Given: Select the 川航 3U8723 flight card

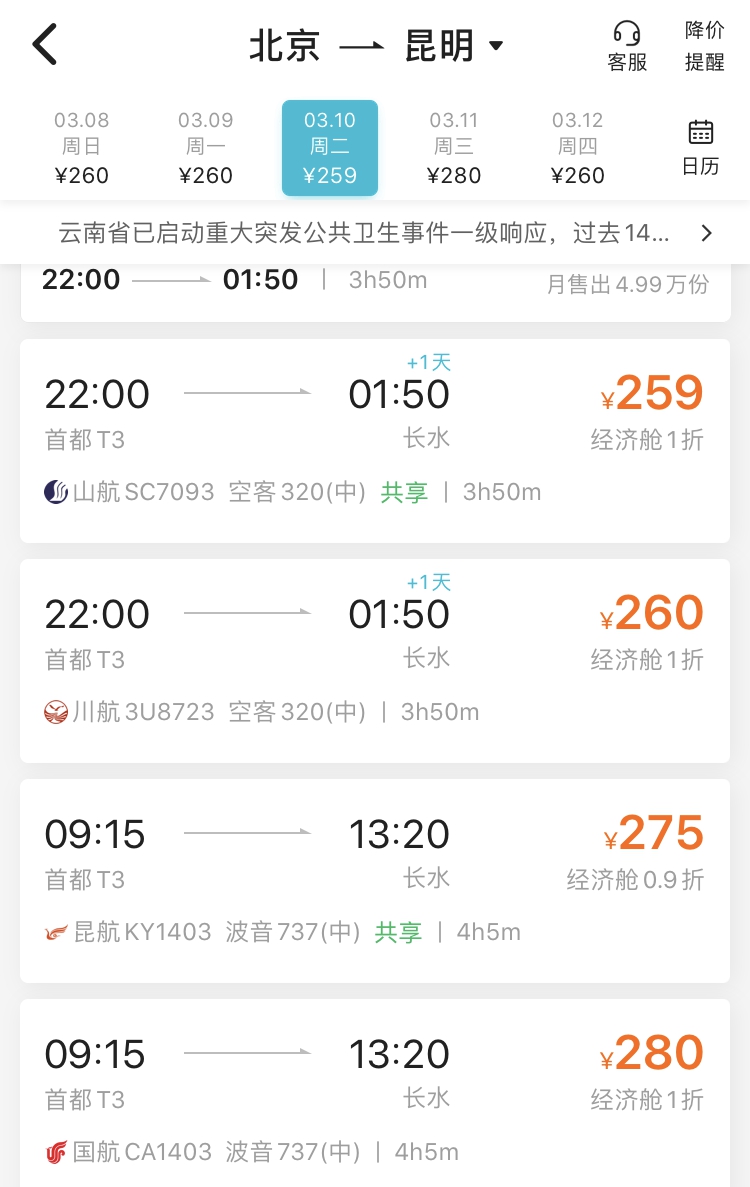Looking at the screenshot, I should (x=375, y=661).
